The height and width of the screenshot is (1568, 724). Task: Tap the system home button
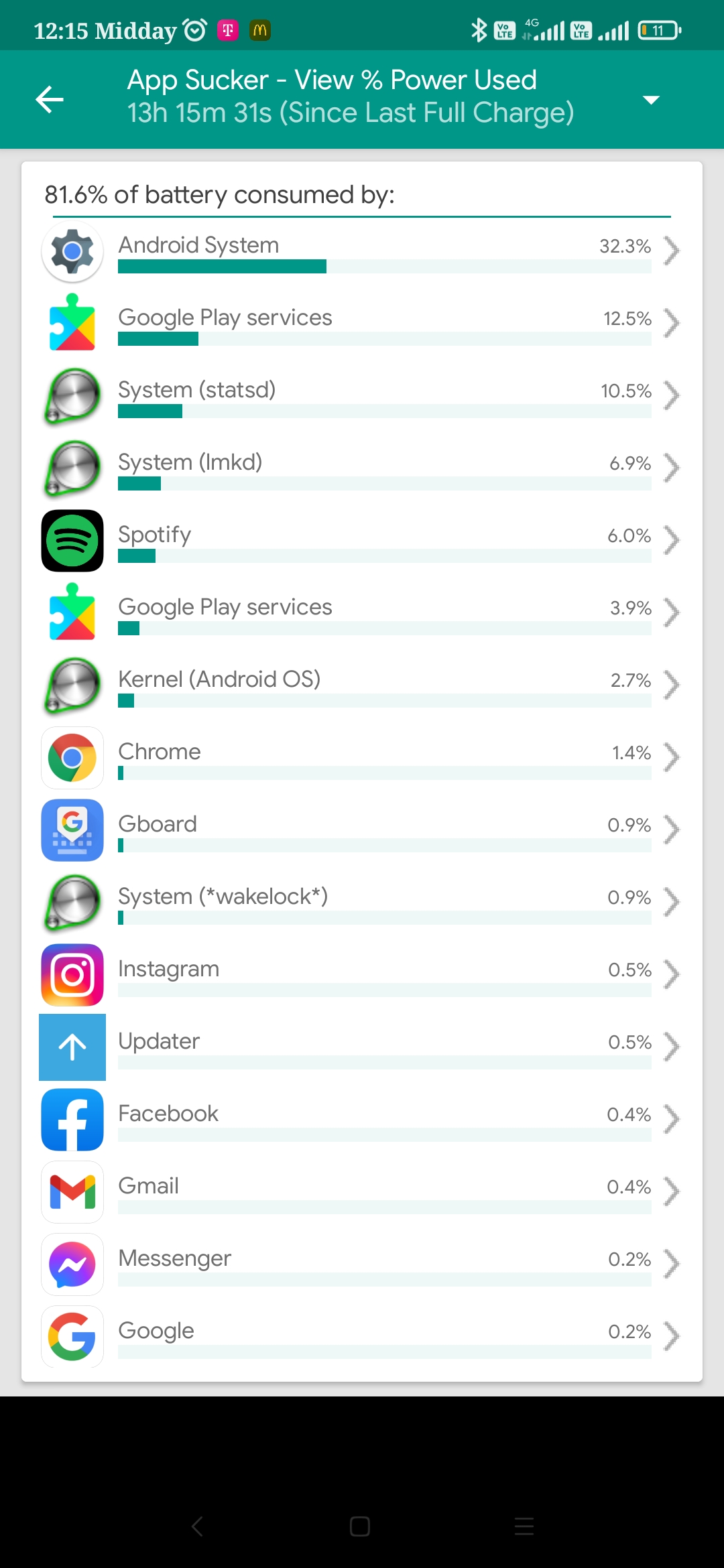(360, 1526)
